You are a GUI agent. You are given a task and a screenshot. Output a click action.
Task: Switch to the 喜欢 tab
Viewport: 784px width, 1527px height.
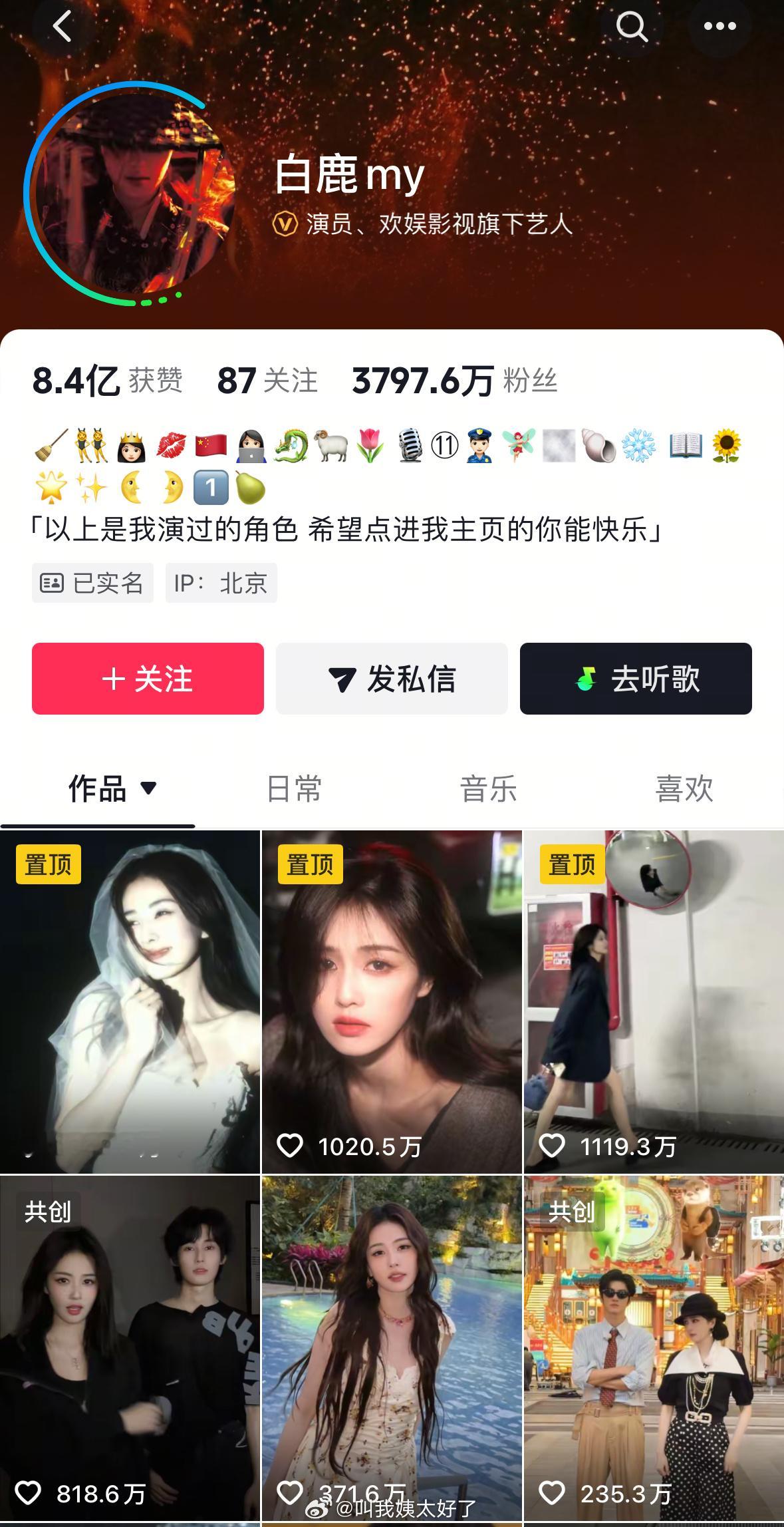pyautogui.click(x=684, y=789)
